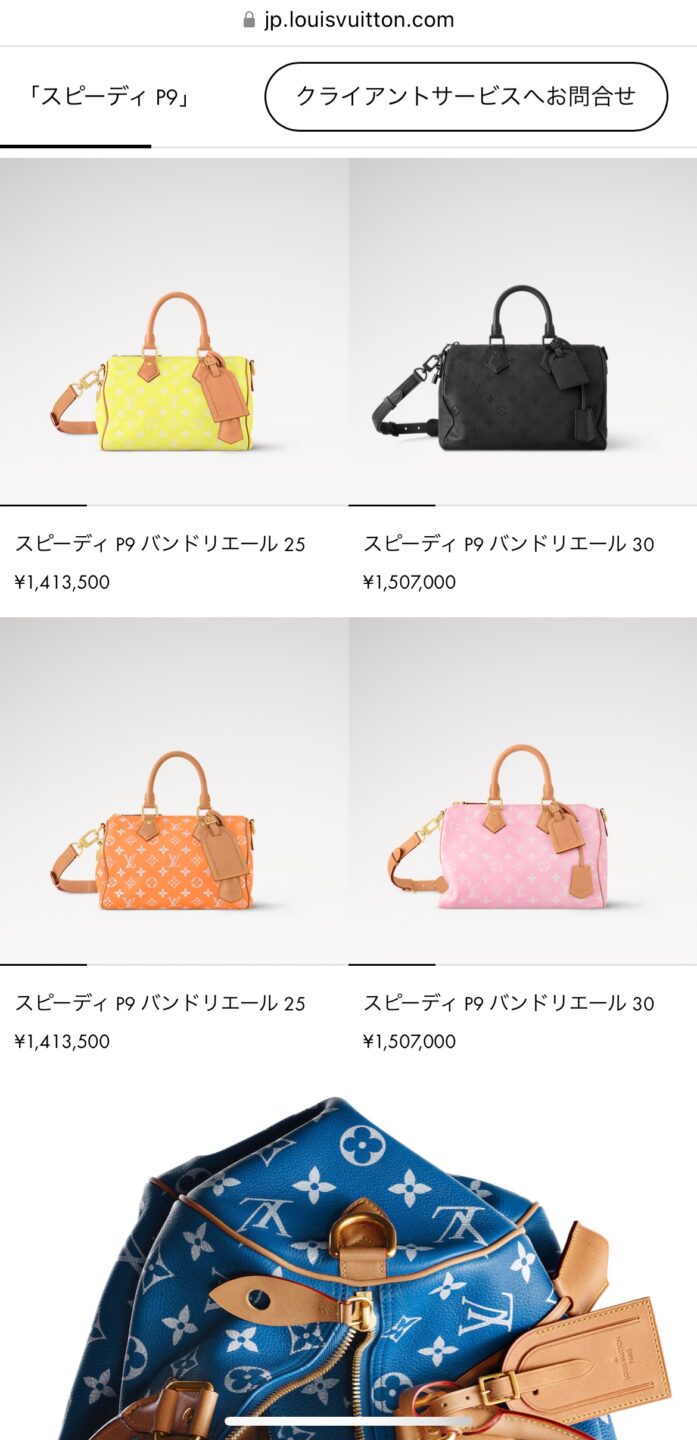Tap the jp.louisvuitton.com address bar

(x=348, y=20)
